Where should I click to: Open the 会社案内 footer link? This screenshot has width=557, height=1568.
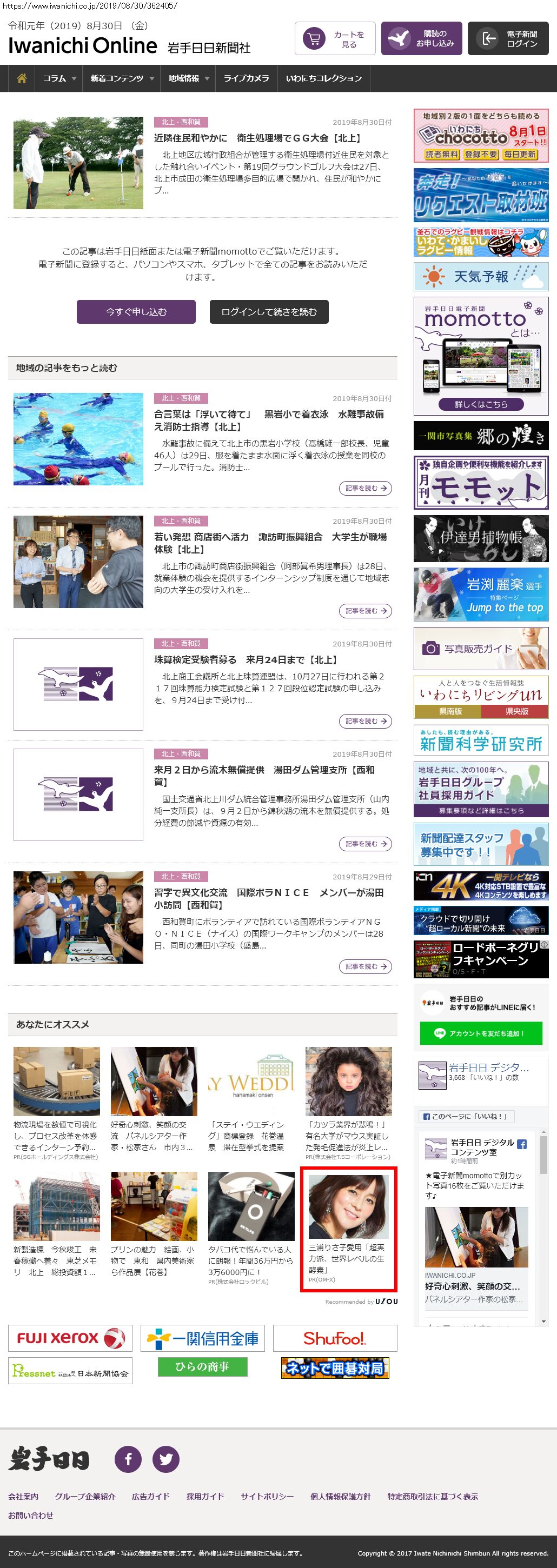point(23,1496)
